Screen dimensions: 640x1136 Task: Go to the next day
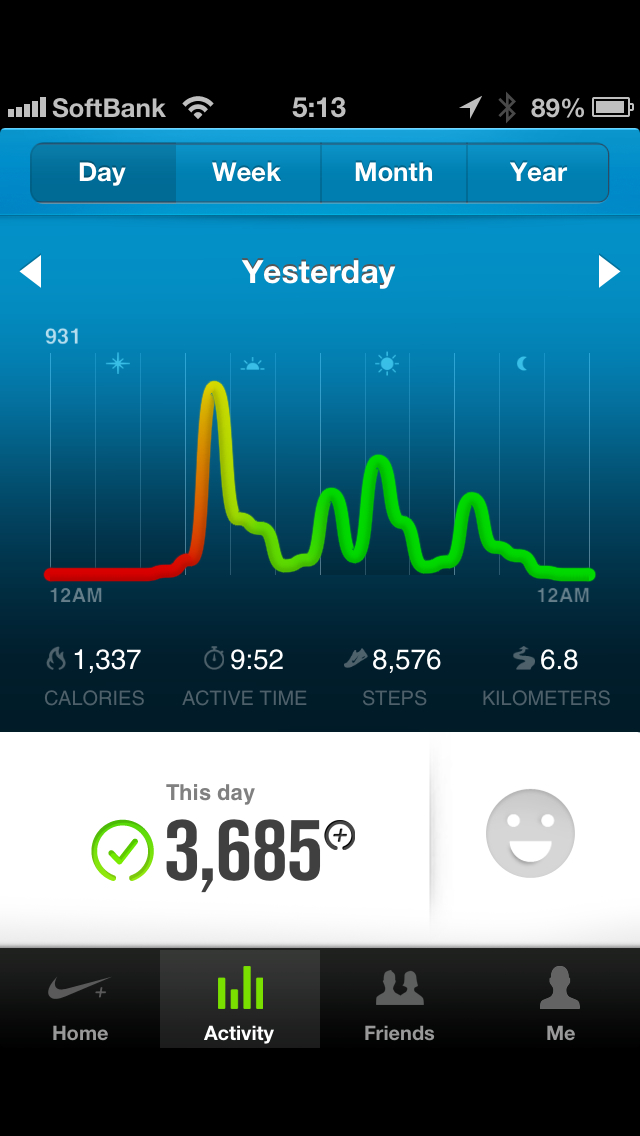click(608, 272)
